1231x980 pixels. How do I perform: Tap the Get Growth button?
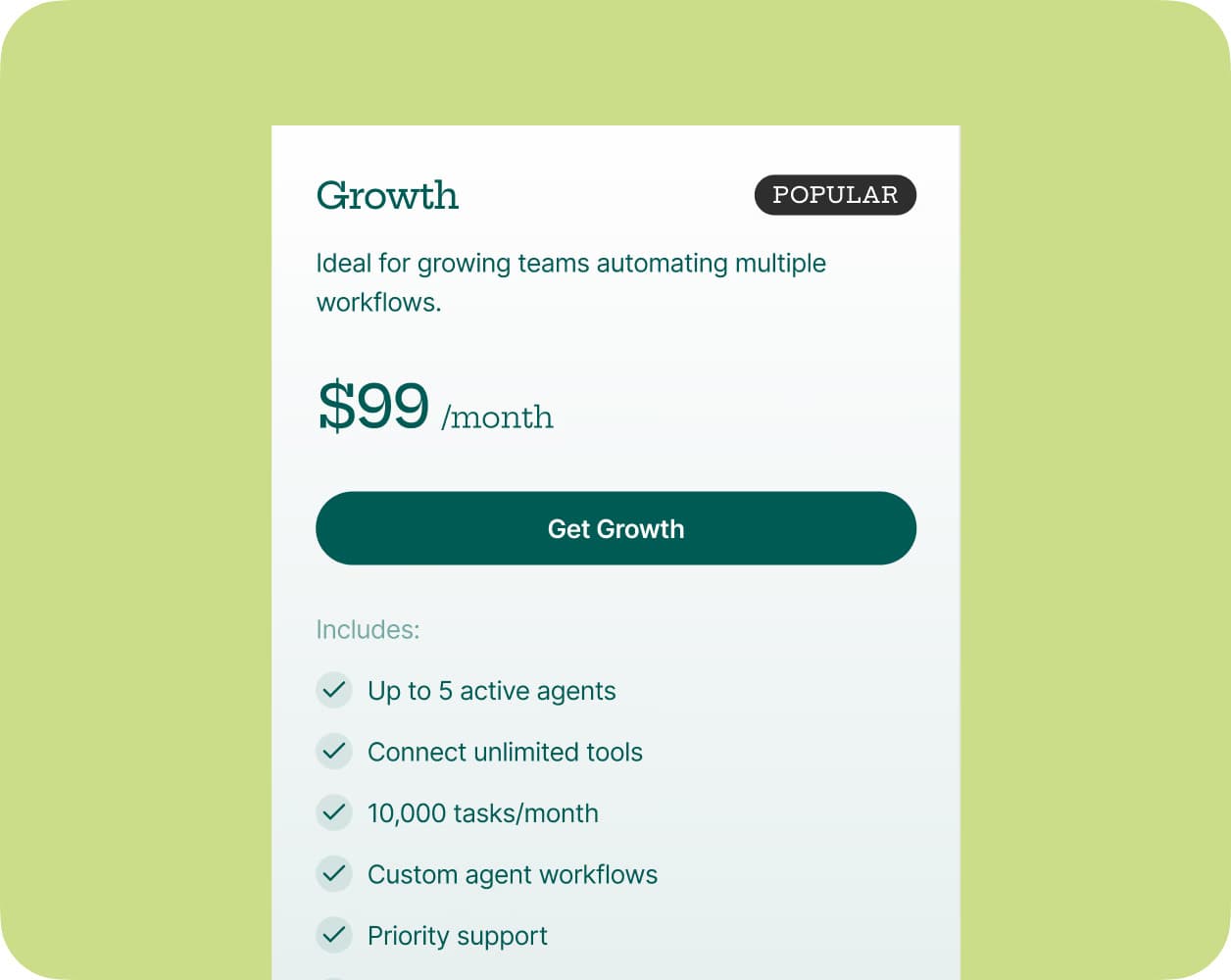[x=615, y=528]
